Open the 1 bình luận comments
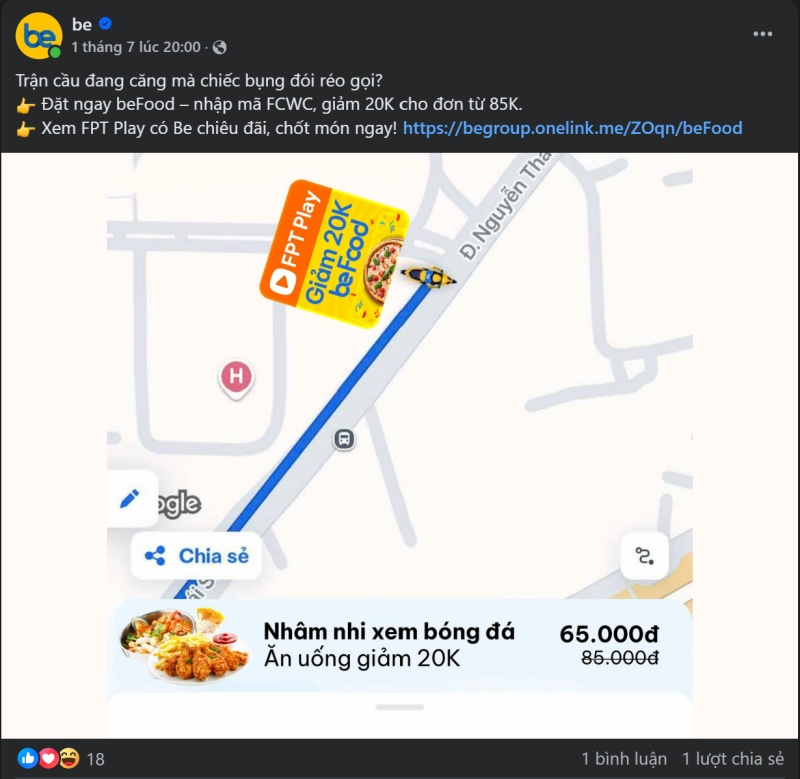This screenshot has width=800, height=779. [625, 759]
